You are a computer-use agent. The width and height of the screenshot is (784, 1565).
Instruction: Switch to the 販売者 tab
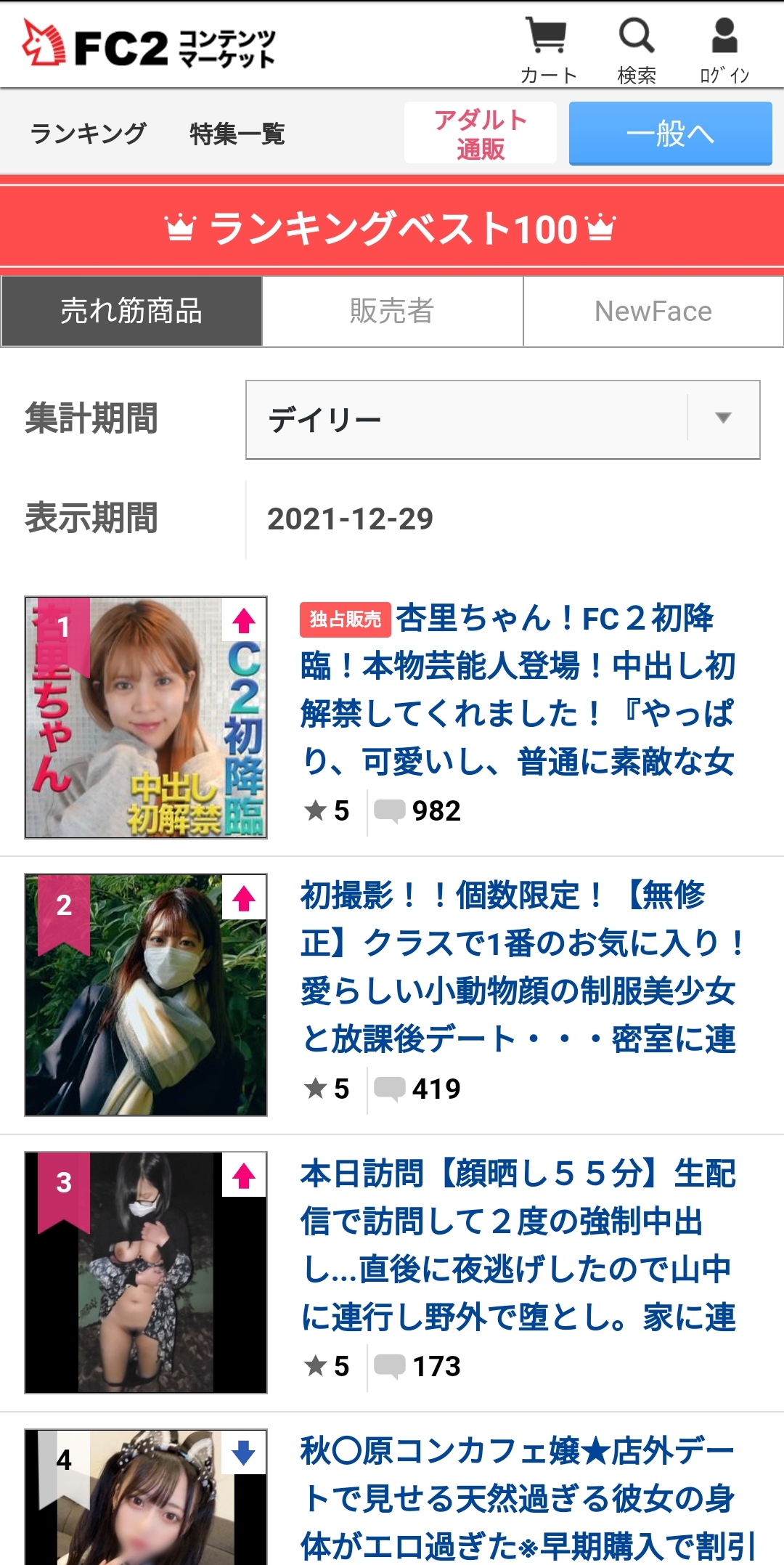coord(392,311)
